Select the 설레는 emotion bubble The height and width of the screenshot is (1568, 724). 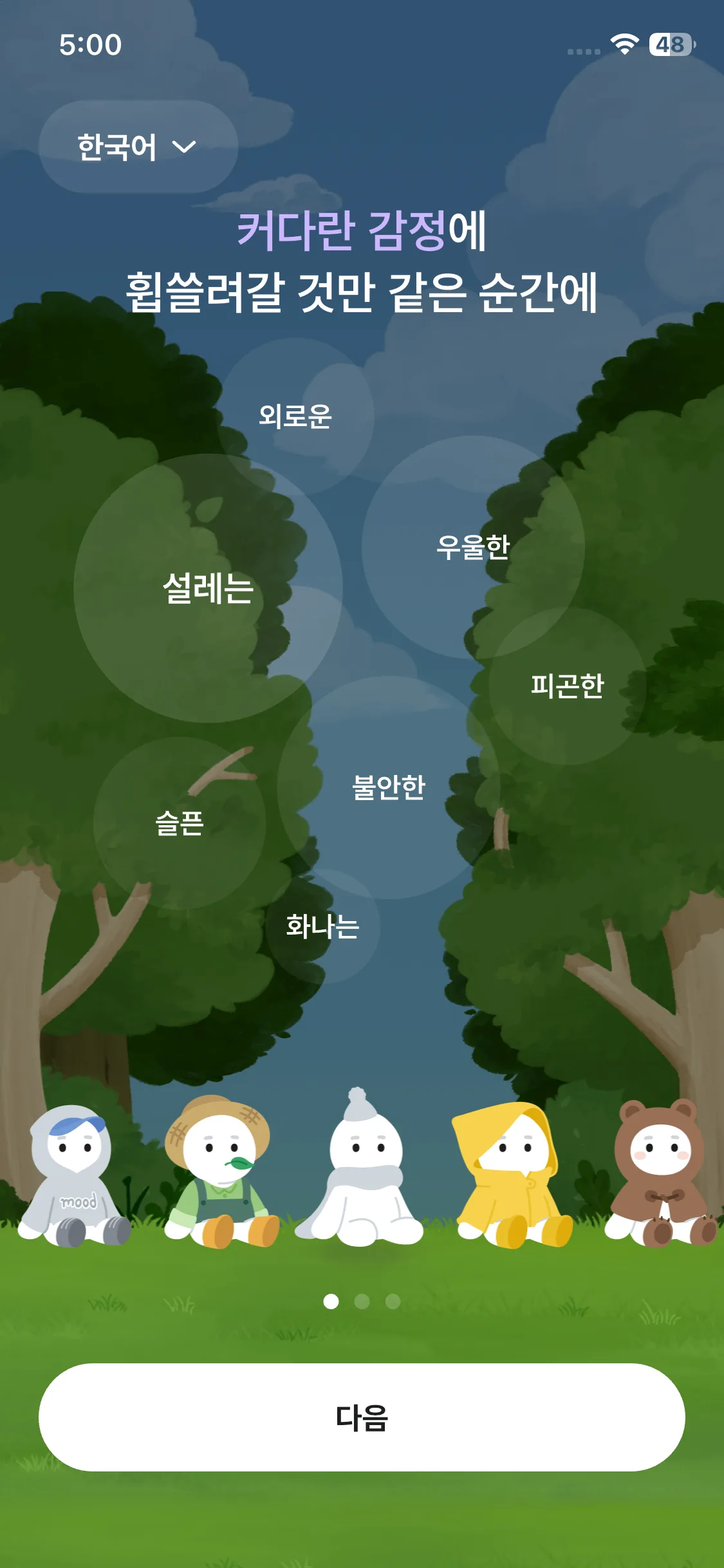207,588
